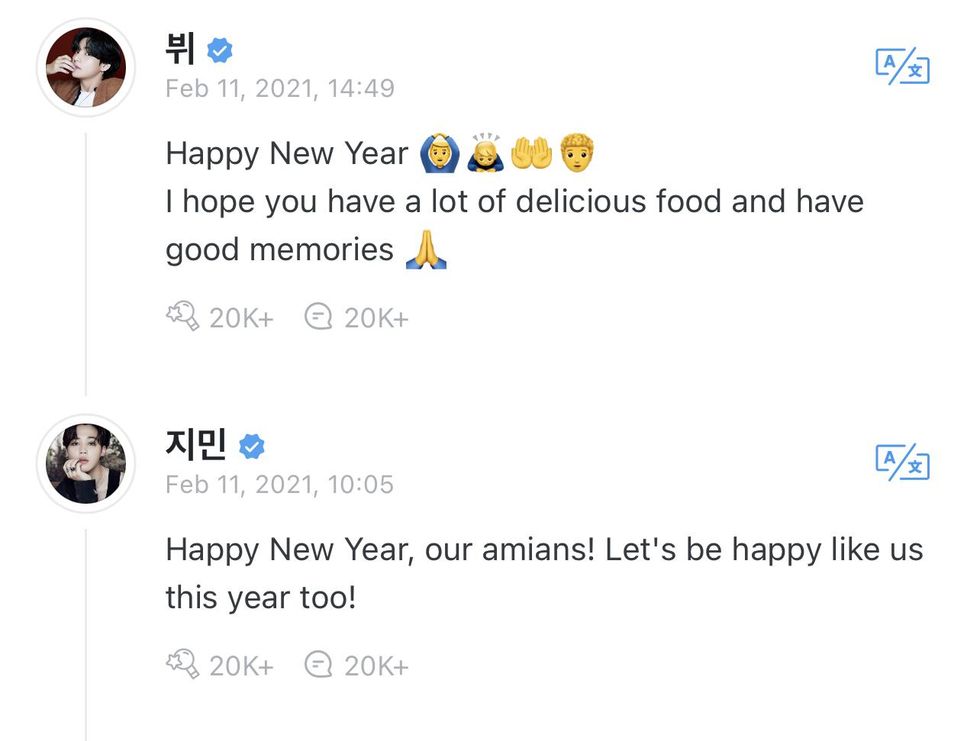Open 지민's username
980x741 pixels.
click(x=196, y=444)
